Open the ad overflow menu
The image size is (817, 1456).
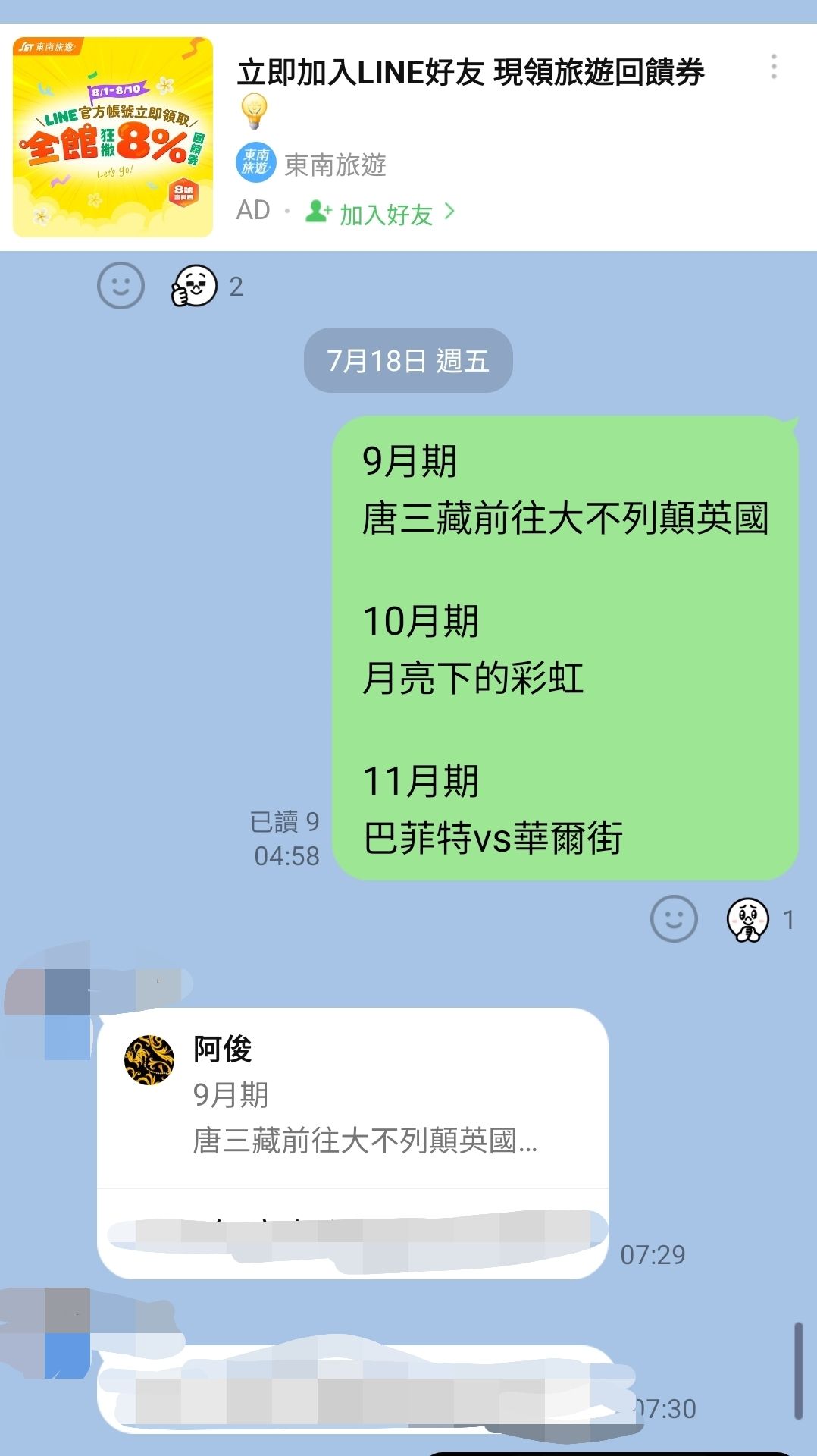coord(773,67)
